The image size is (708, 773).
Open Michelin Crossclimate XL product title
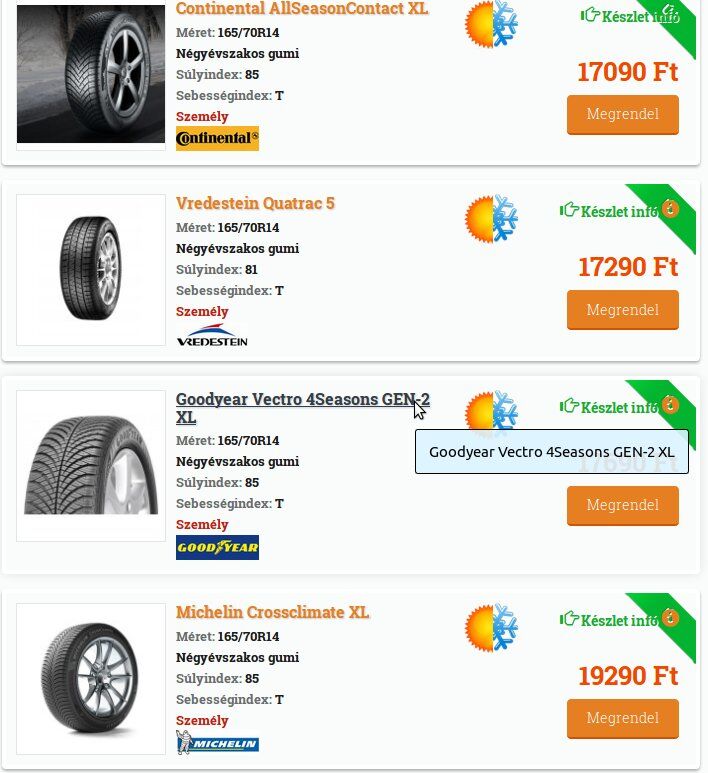point(272,613)
